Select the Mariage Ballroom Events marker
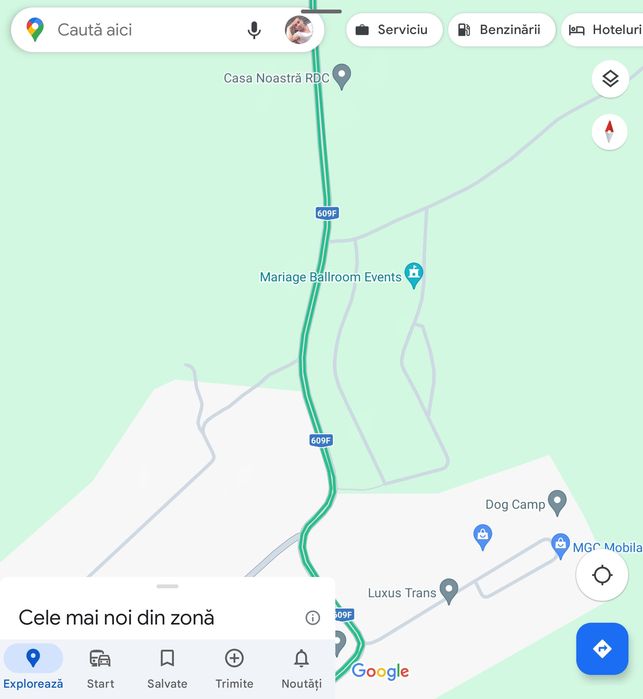 click(414, 275)
